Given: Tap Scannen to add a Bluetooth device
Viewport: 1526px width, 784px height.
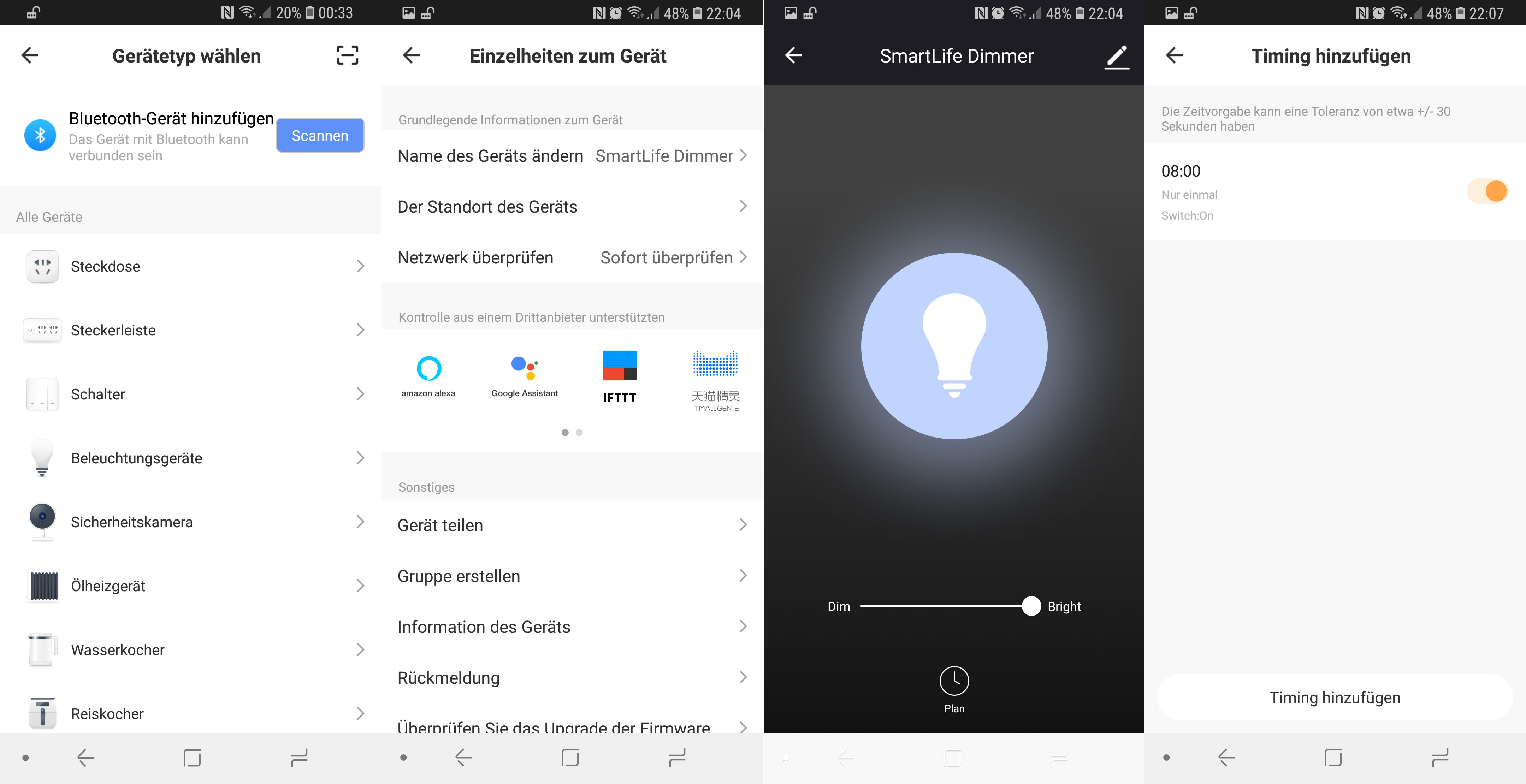Looking at the screenshot, I should pyautogui.click(x=320, y=136).
